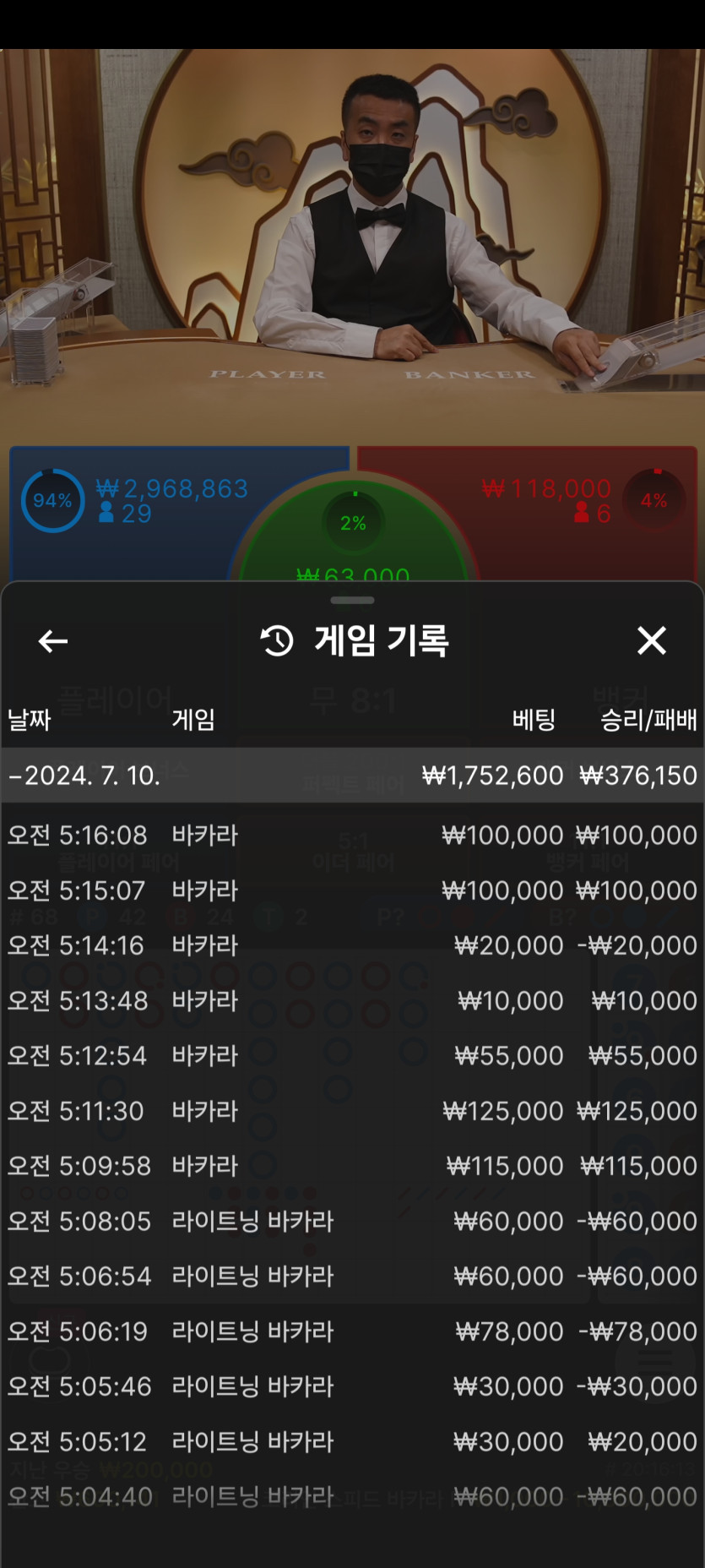View the 오전 5:09:58 바카라 entry
Screen dimensions: 705x1568
click(352, 1166)
